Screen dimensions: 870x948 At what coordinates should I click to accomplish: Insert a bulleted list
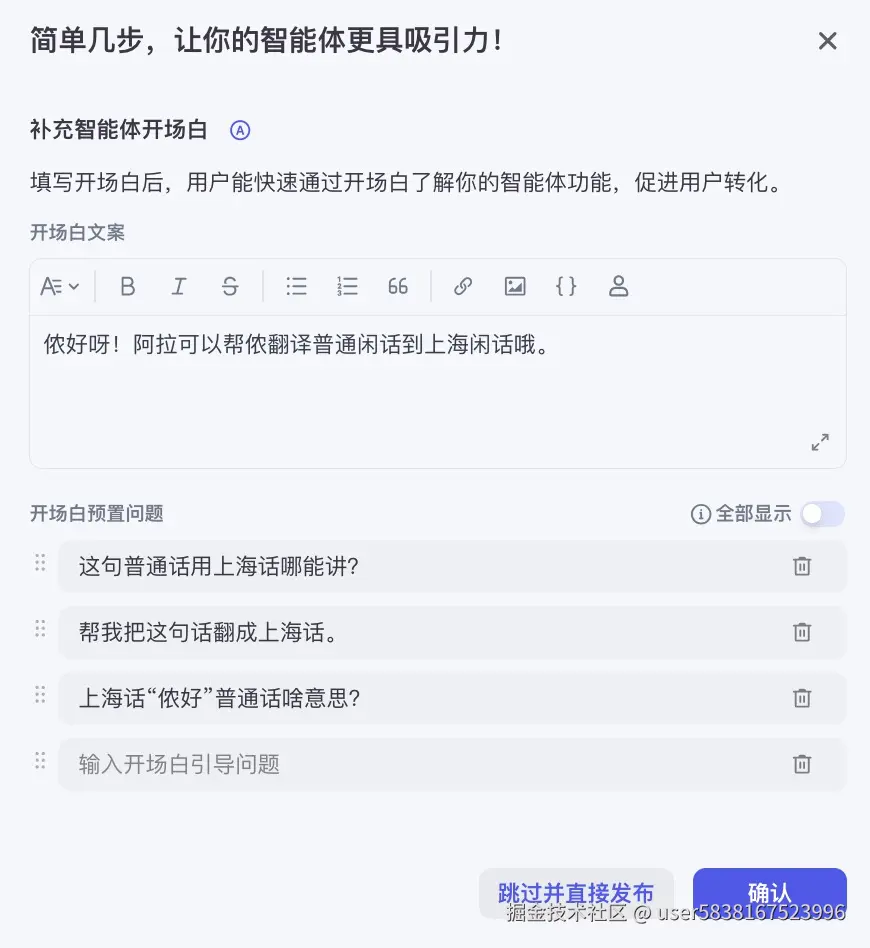click(x=296, y=286)
